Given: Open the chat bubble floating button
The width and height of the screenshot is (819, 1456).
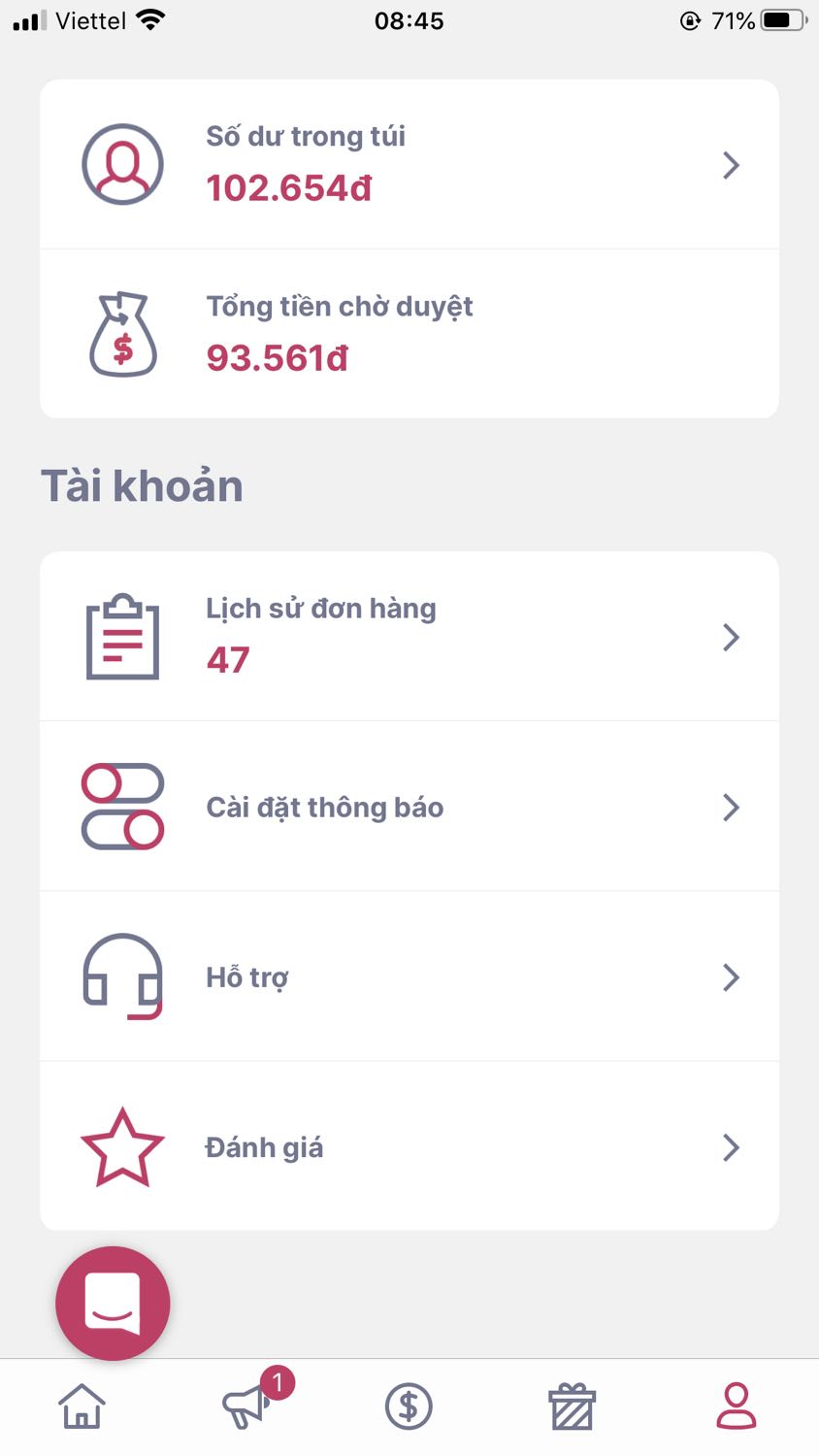Looking at the screenshot, I should click(113, 1303).
